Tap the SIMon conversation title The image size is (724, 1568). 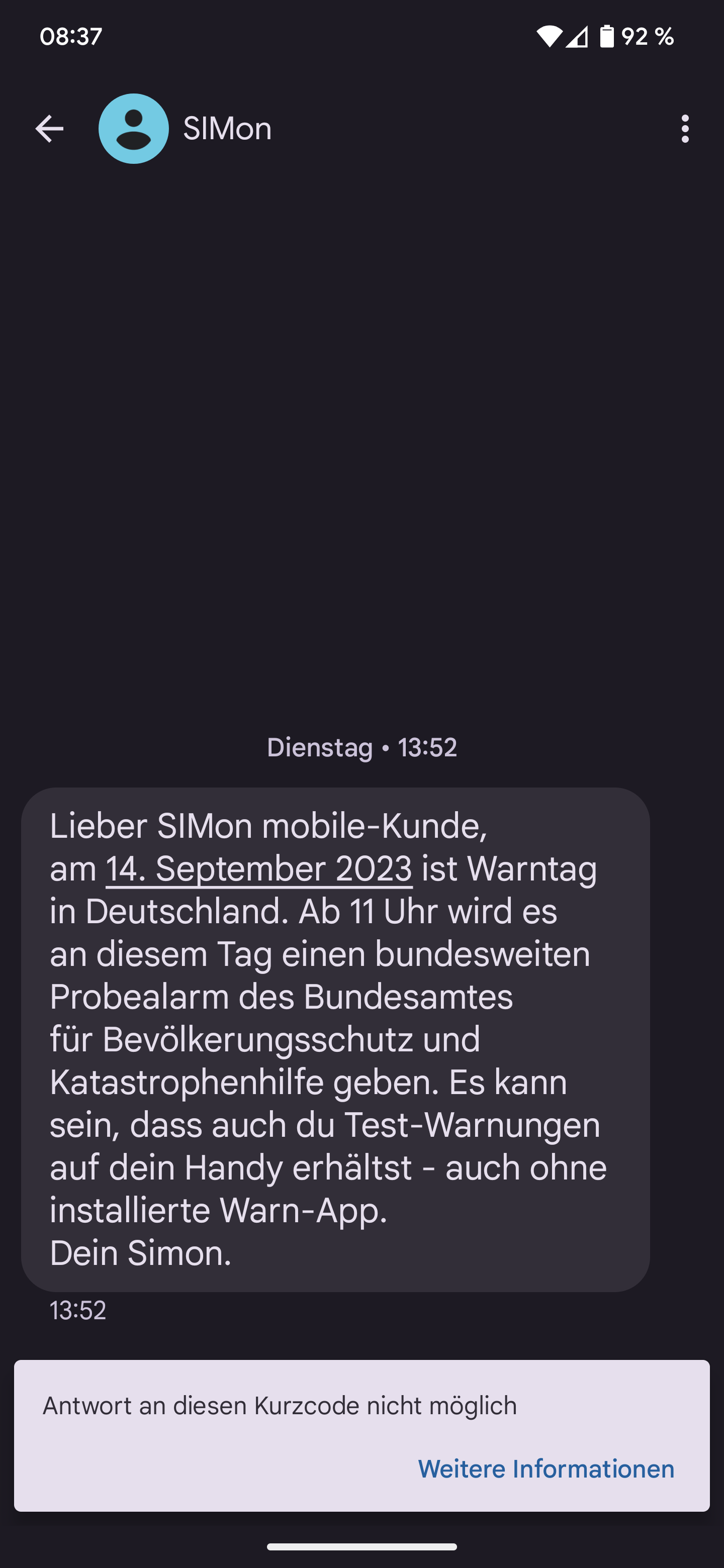click(x=227, y=129)
